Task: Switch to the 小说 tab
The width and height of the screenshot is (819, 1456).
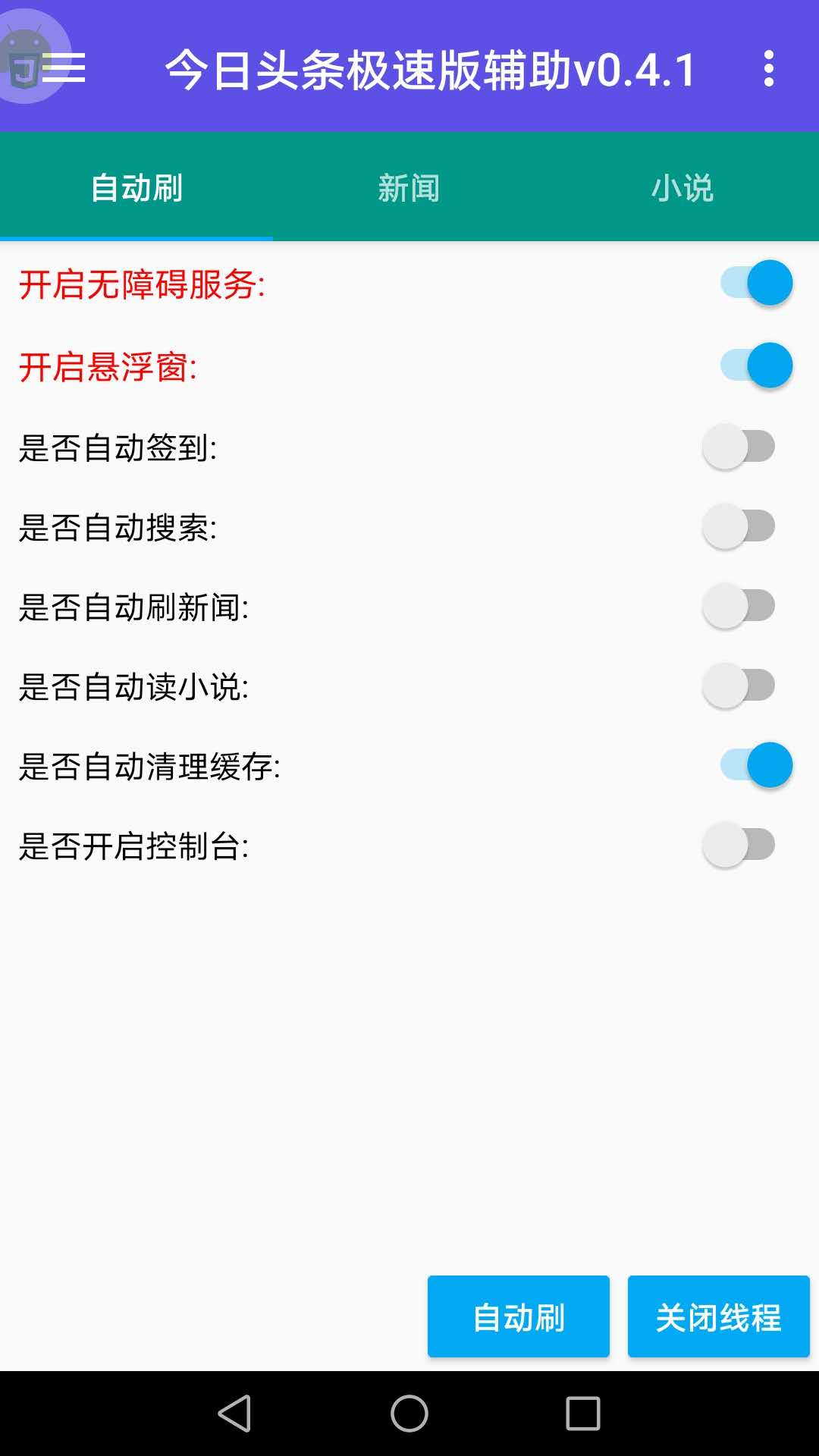Action: [682, 187]
